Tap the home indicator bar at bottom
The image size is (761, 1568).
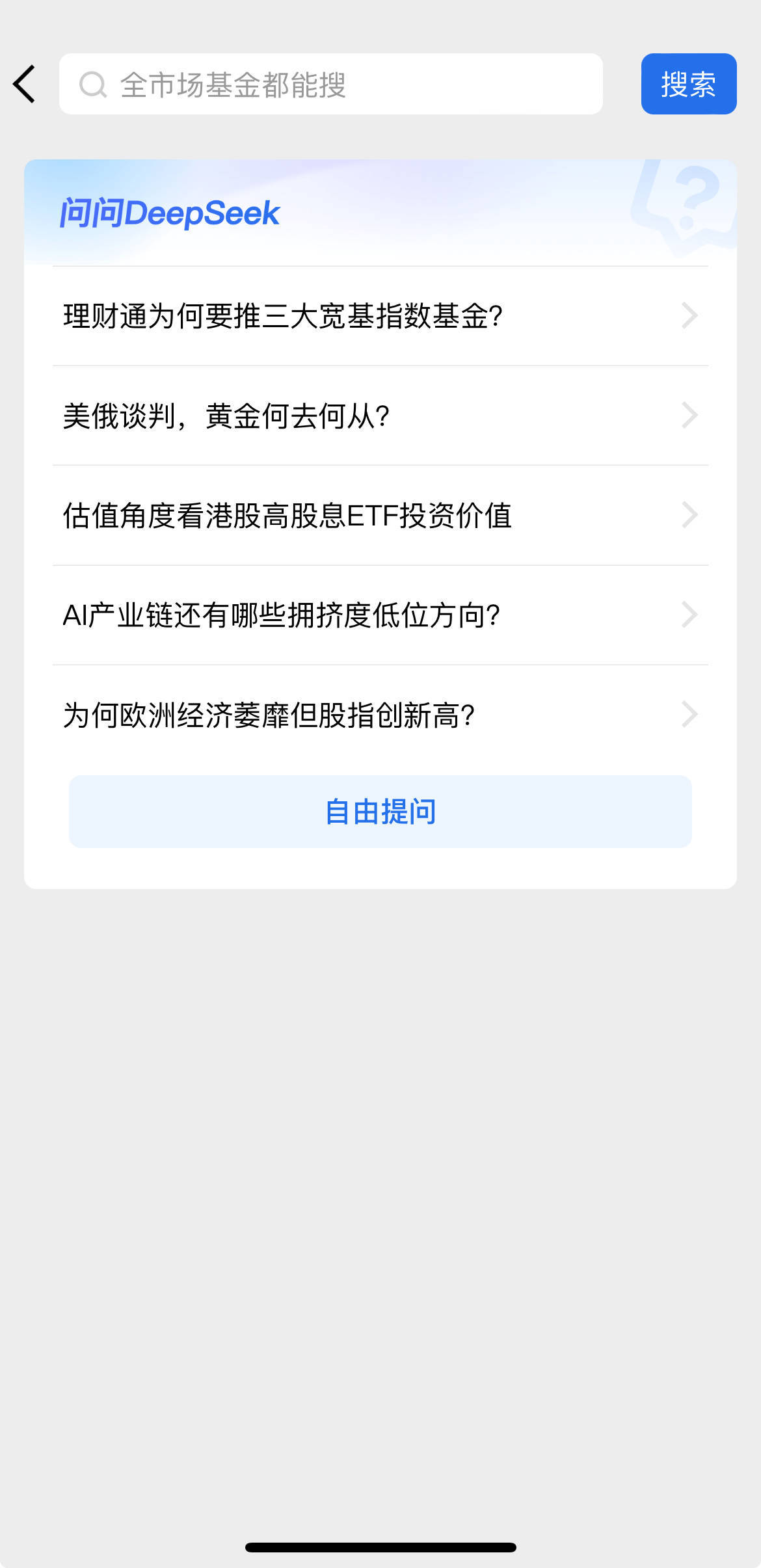(380, 1545)
